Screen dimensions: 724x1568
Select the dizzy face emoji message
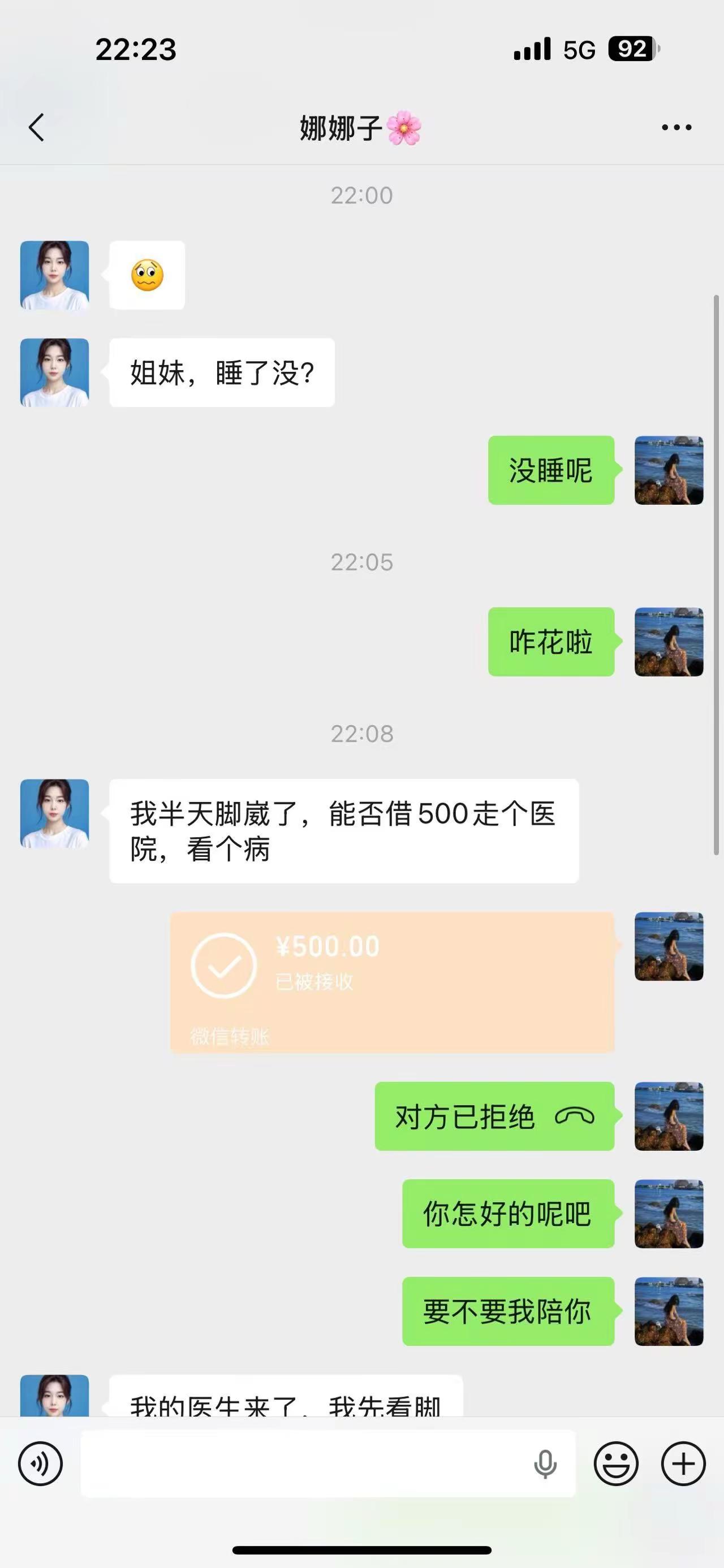pyautogui.click(x=146, y=275)
